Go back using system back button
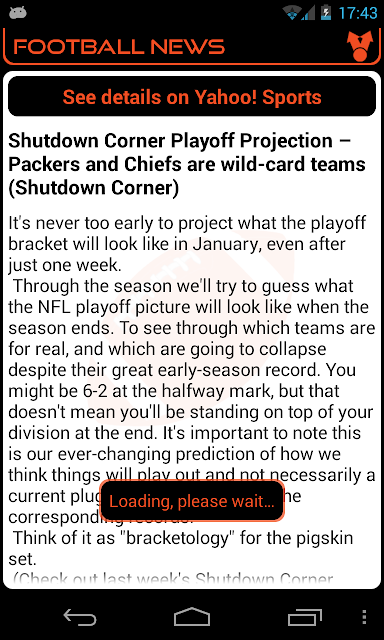The width and height of the screenshot is (384, 640). (x=80, y=617)
